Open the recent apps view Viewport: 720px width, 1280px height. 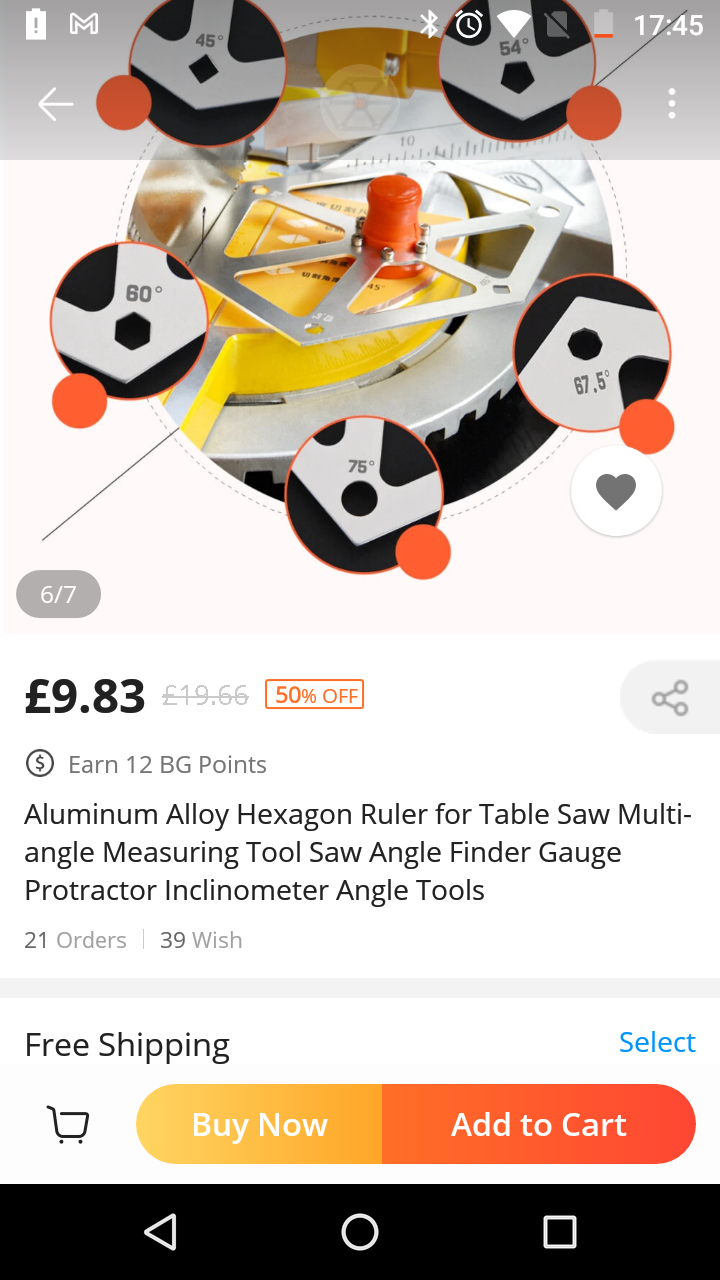point(560,1232)
